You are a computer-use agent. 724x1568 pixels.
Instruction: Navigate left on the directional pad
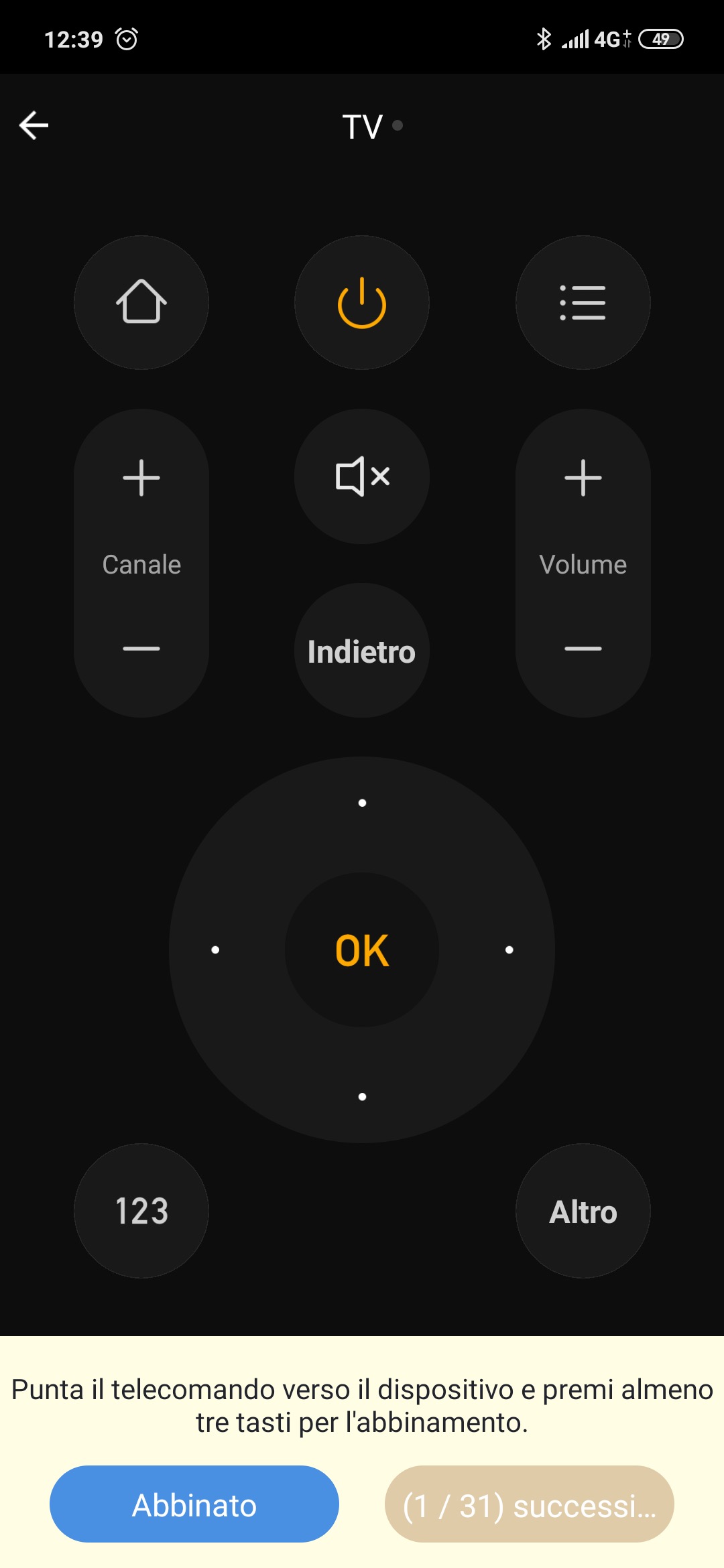tap(215, 950)
